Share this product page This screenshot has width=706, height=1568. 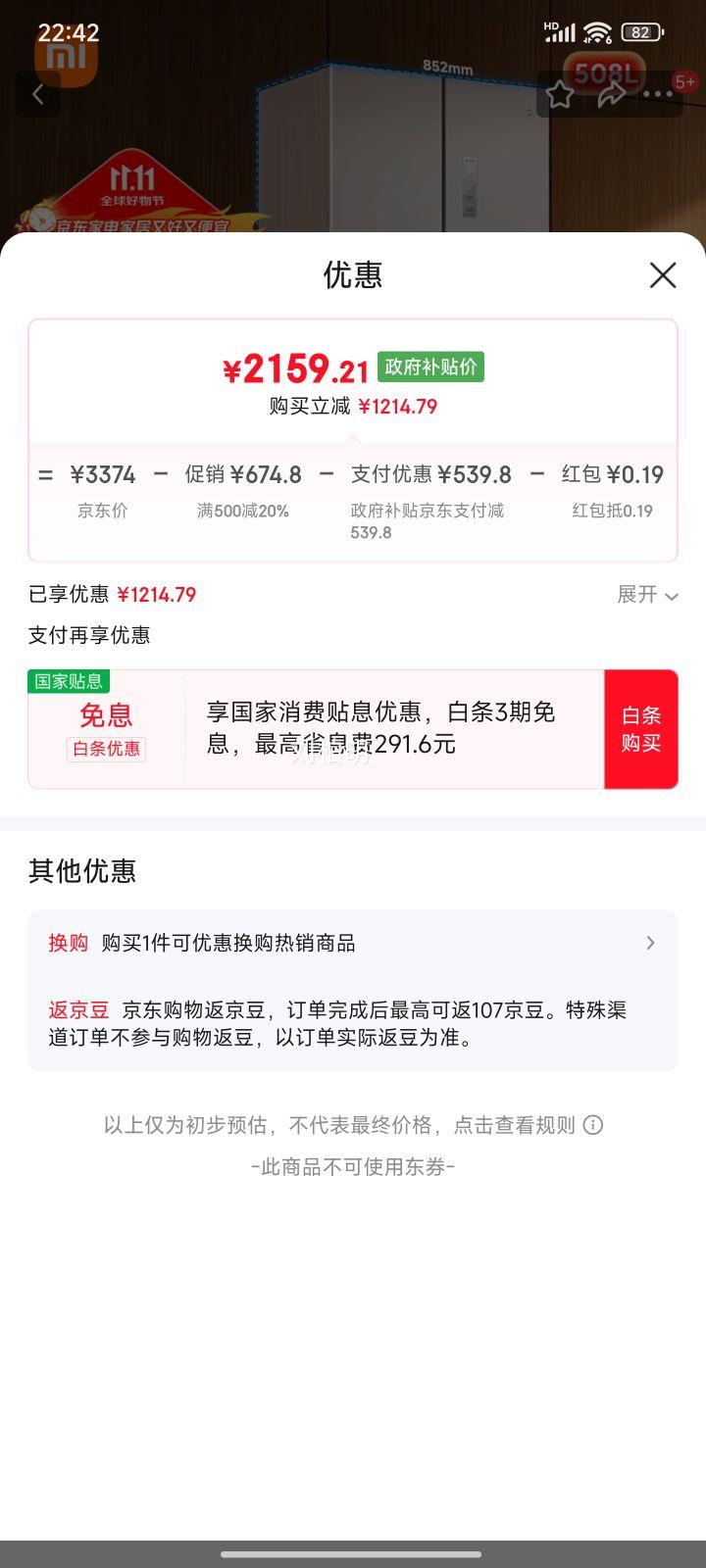[x=612, y=94]
